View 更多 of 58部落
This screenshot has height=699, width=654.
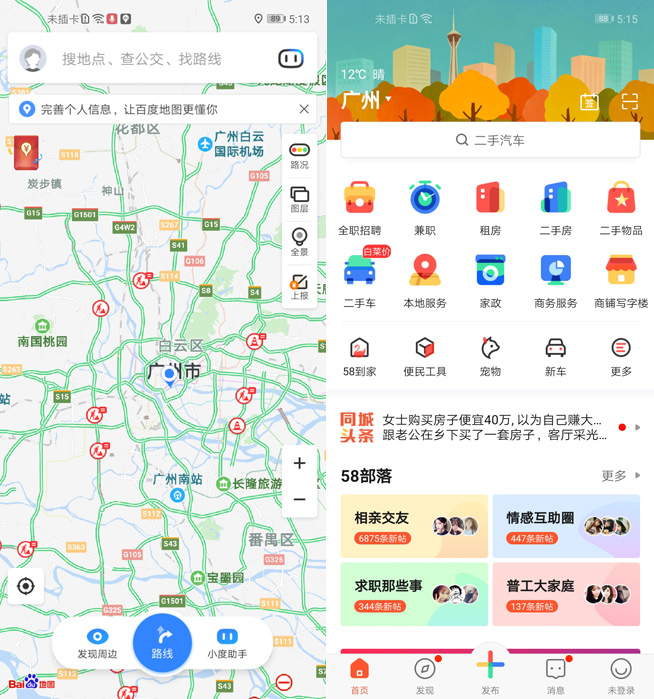[620, 476]
